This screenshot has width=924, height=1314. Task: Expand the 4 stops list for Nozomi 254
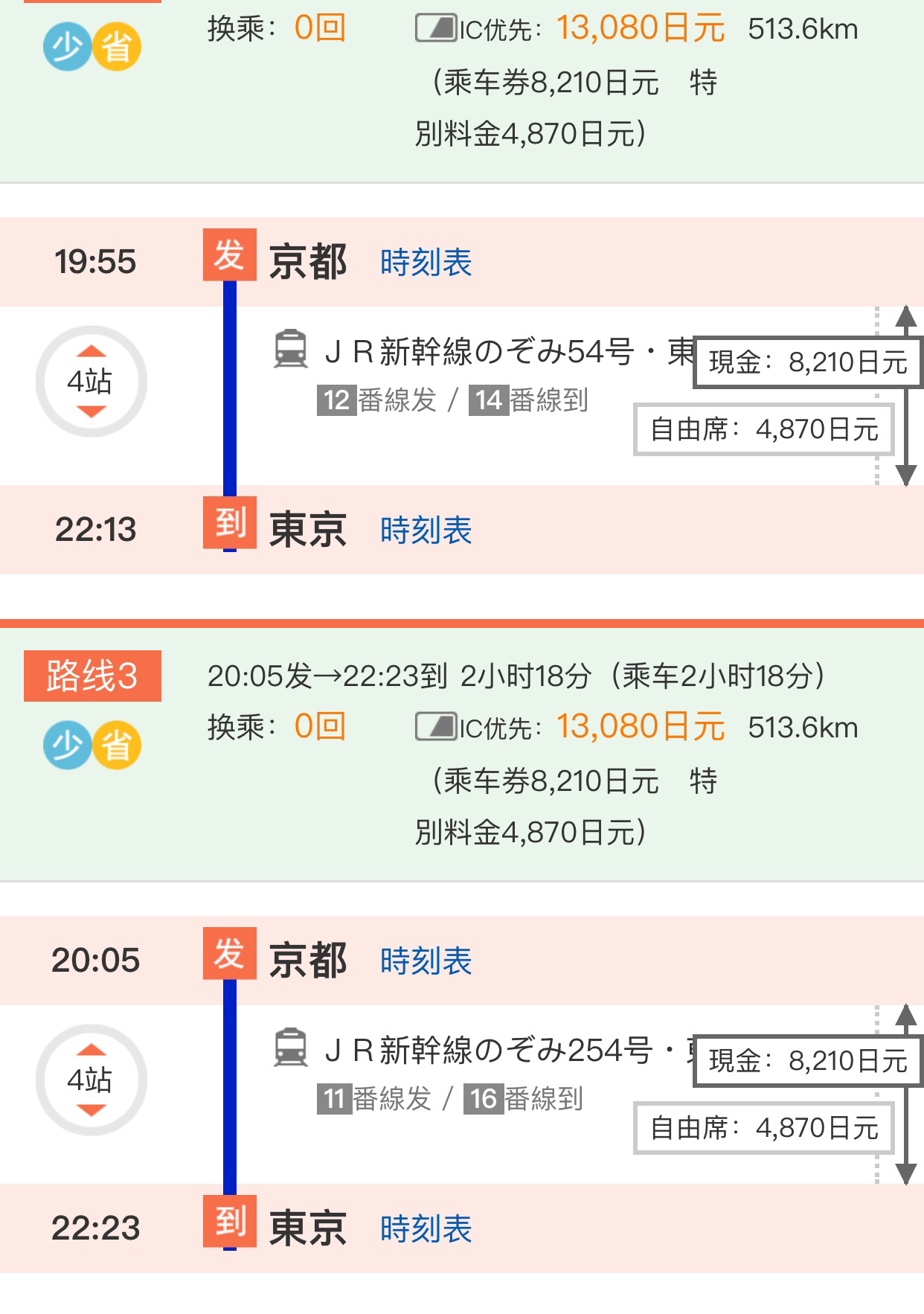(x=91, y=1080)
